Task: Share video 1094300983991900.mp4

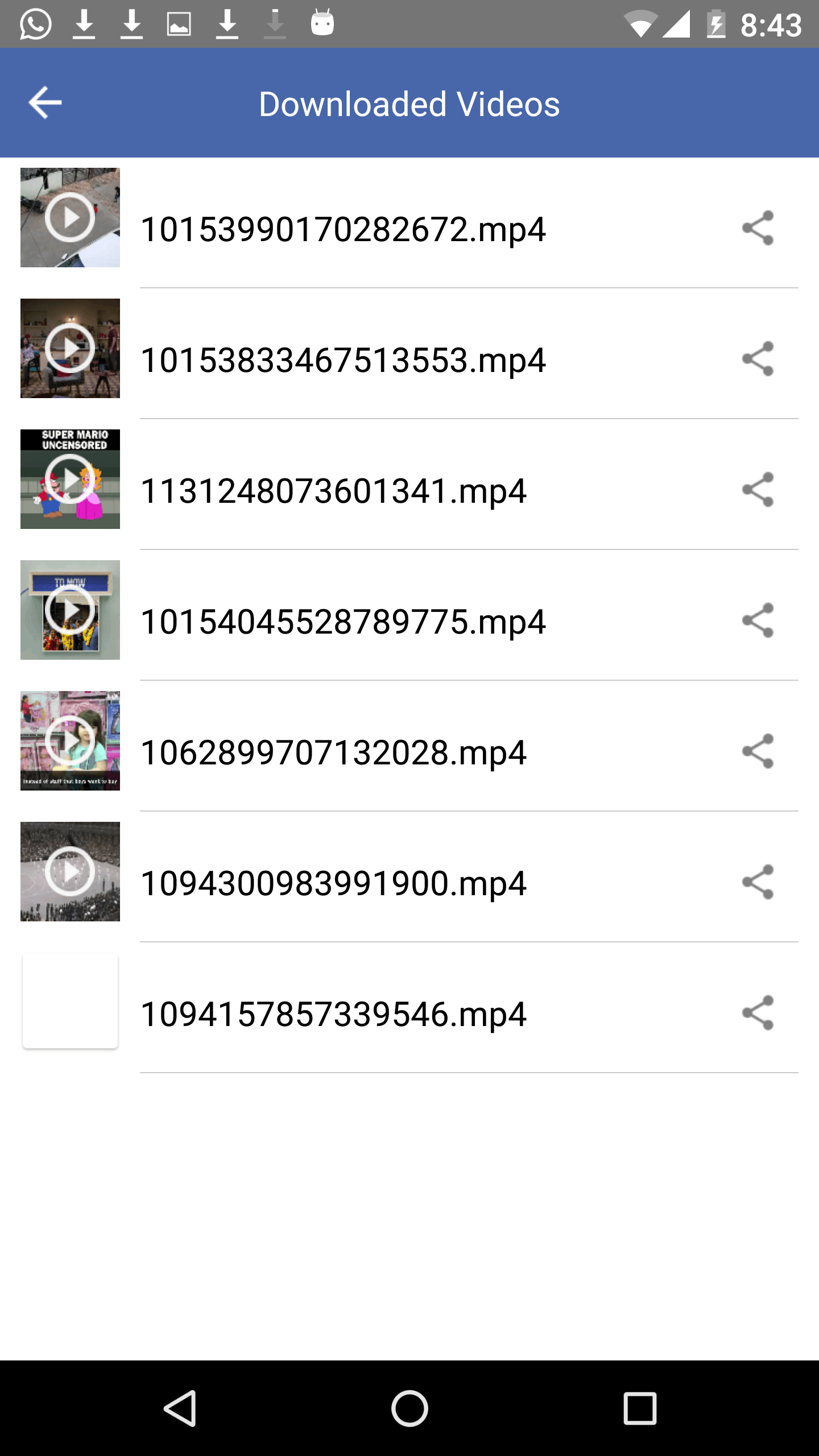Action: tap(758, 882)
